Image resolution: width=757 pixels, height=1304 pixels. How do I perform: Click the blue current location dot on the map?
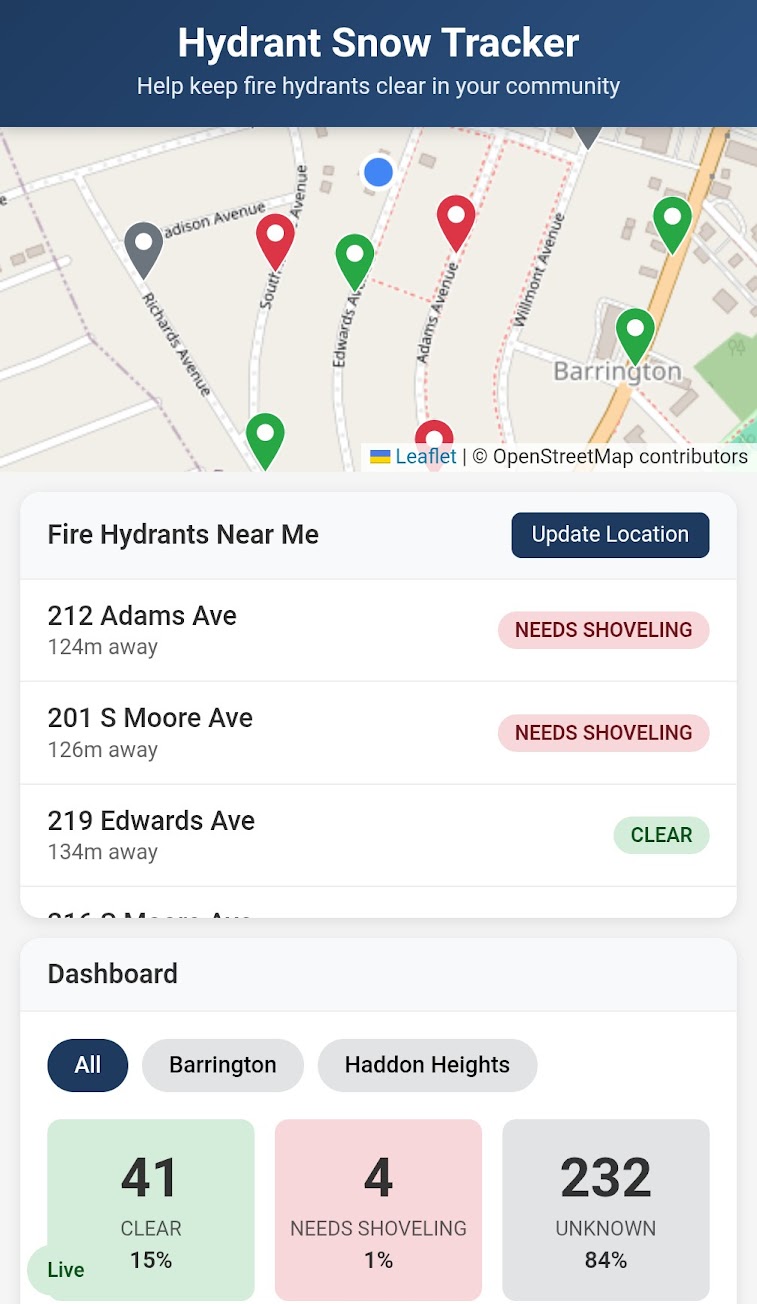378,173
